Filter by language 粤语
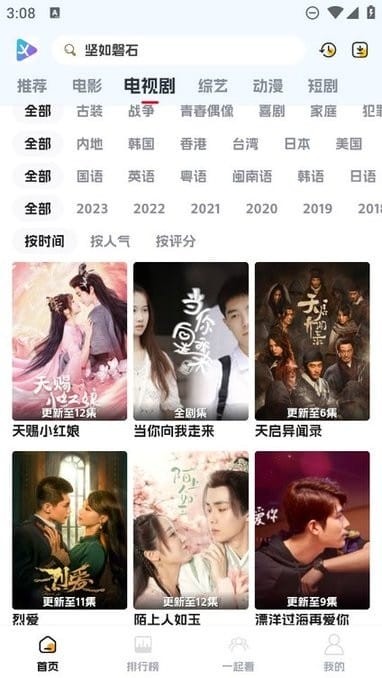Viewport: 382px width, 678px height. (193, 176)
